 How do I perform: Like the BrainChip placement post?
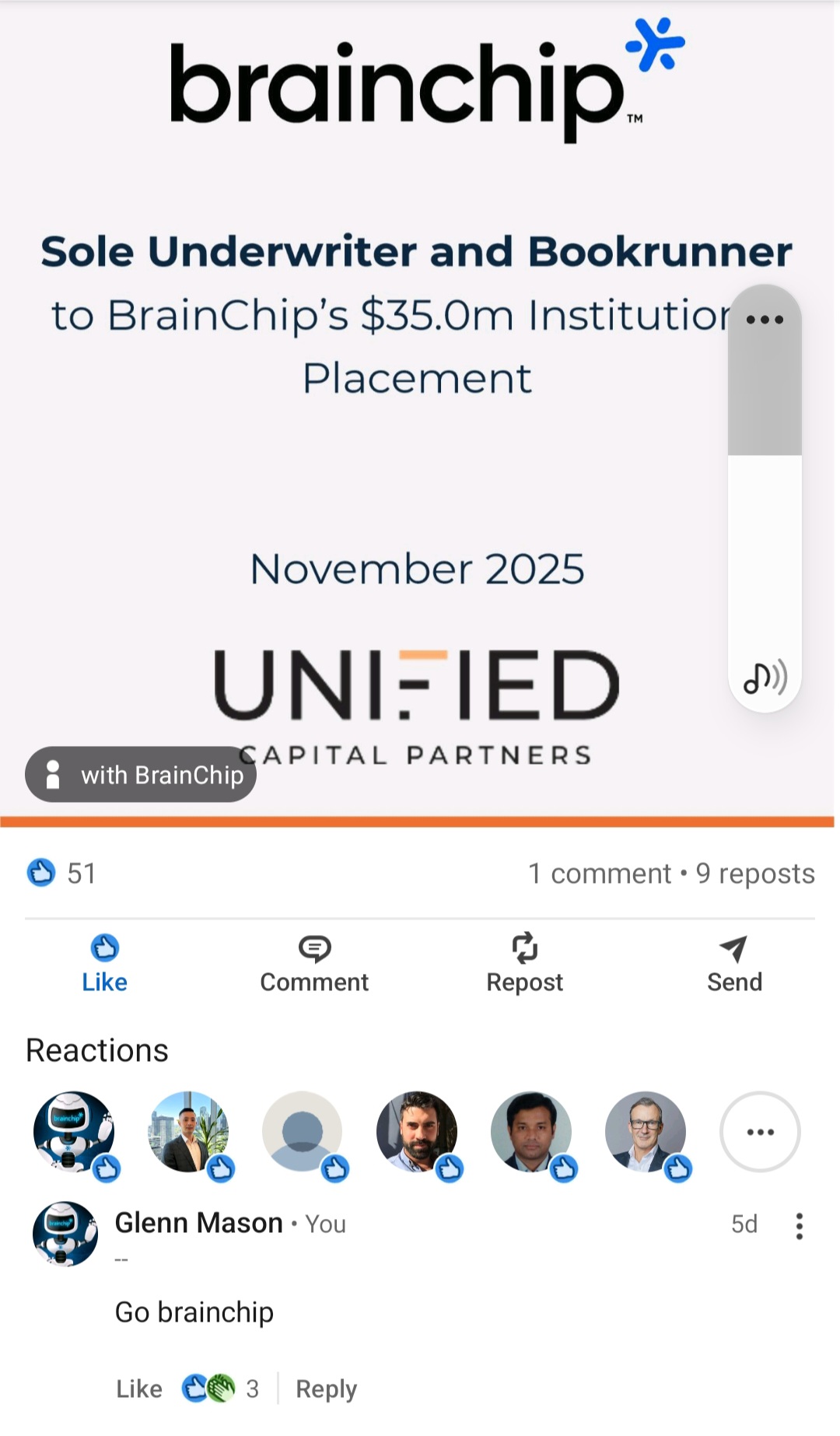click(x=104, y=964)
